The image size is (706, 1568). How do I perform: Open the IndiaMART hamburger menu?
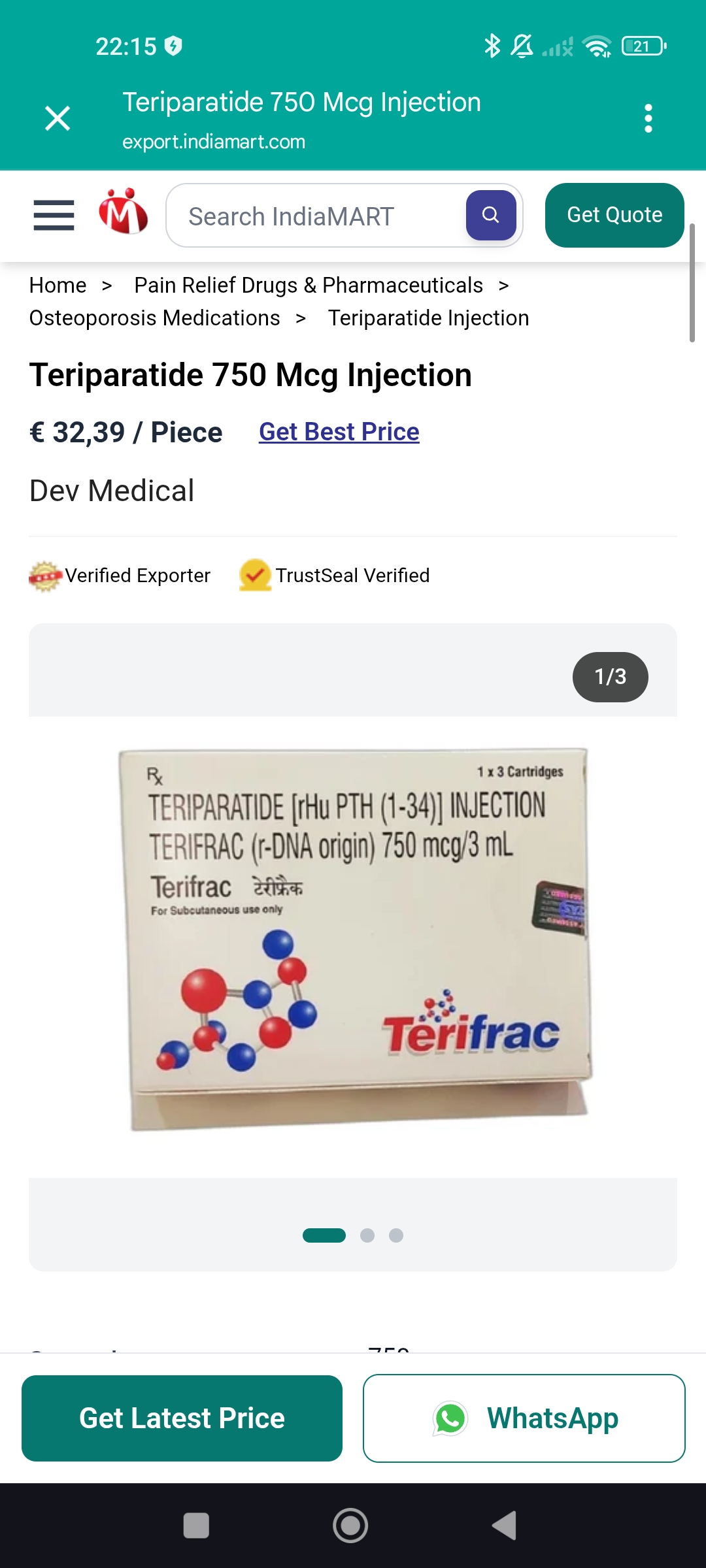54,215
